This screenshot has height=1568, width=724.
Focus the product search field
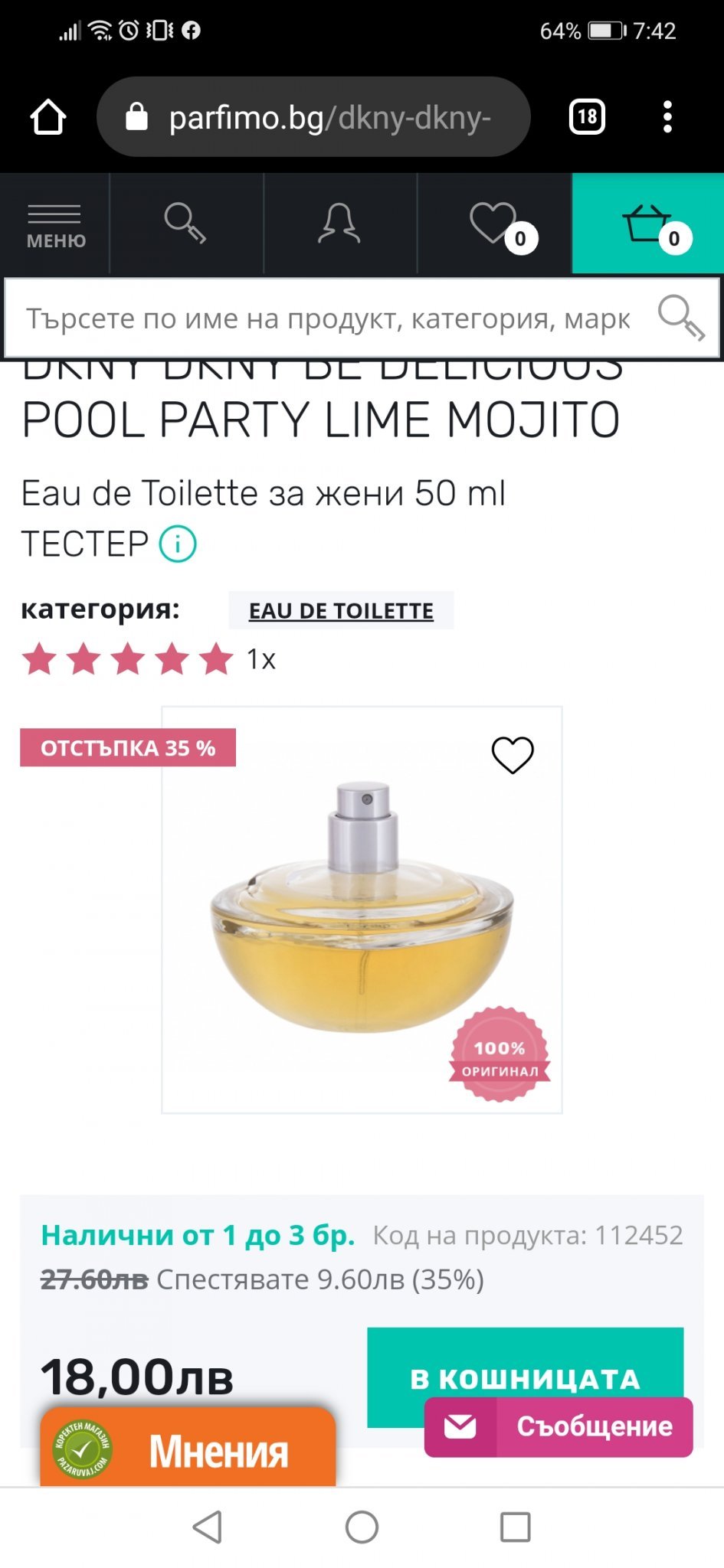pyautogui.click(x=329, y=318)
